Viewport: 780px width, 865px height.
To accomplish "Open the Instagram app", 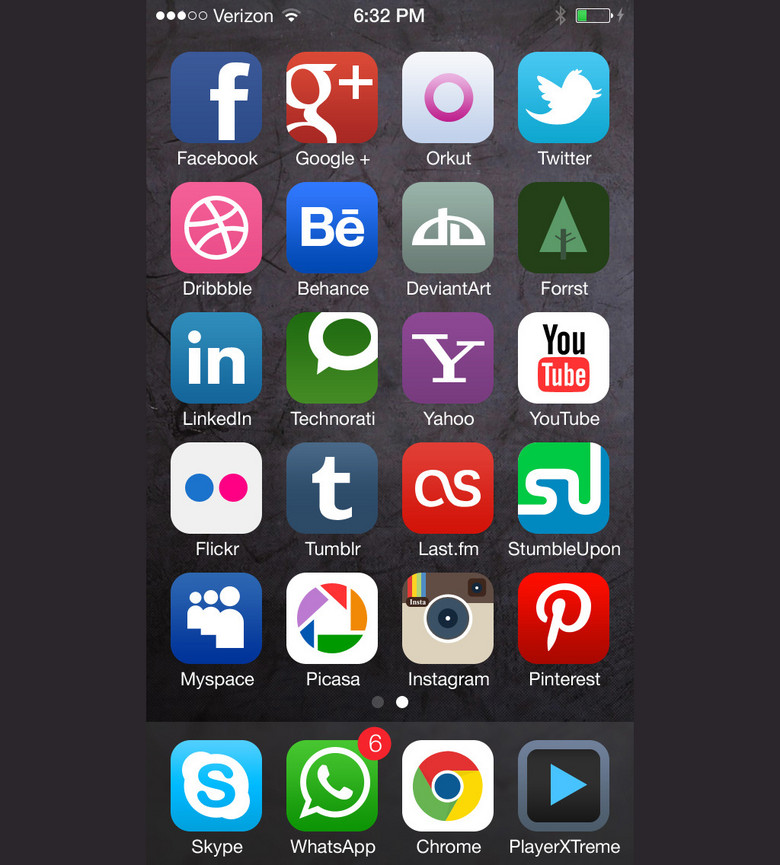I will pos(448,618).
